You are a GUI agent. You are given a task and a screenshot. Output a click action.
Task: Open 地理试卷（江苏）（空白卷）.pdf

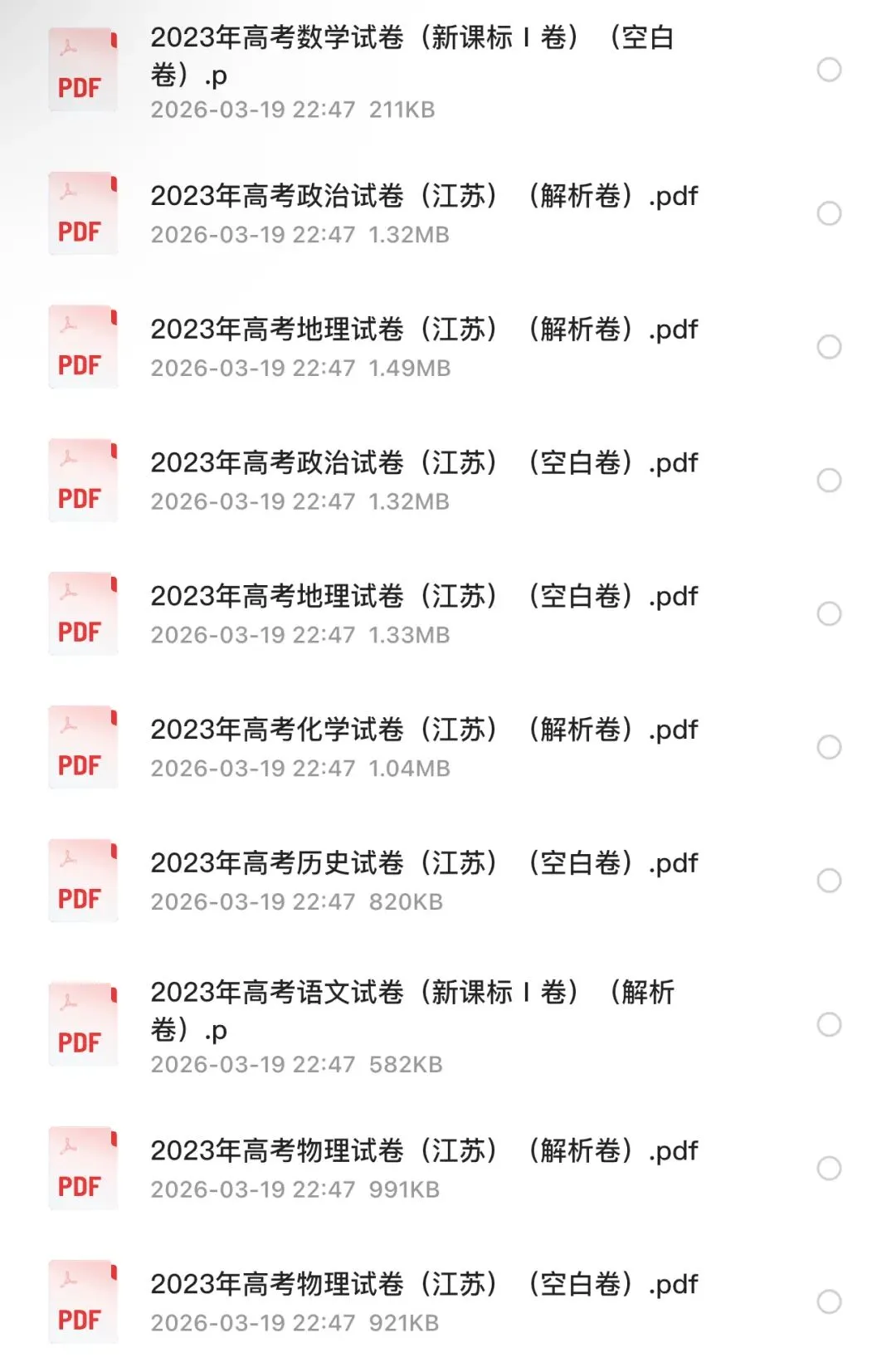click(423, 597)
